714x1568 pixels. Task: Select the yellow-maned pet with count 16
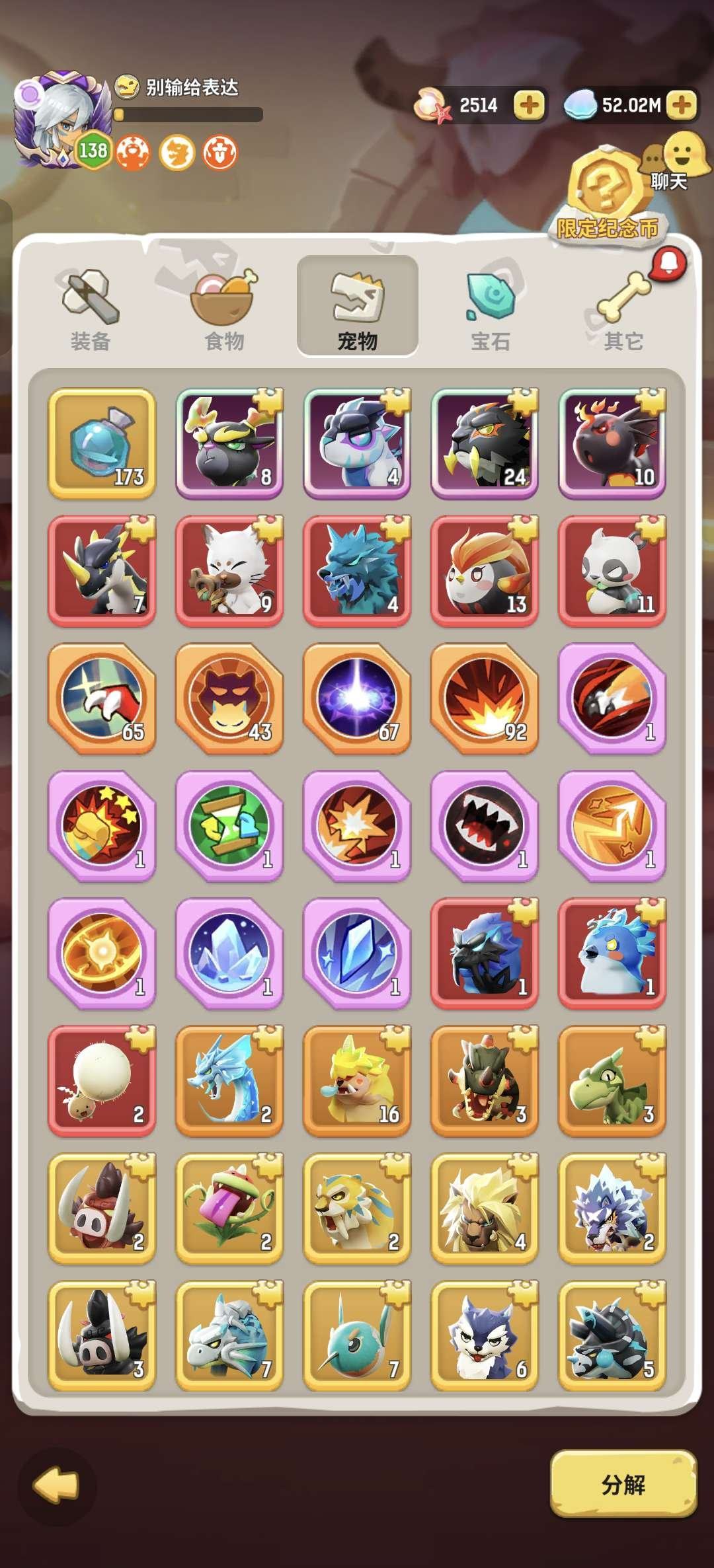(357, 1080)
